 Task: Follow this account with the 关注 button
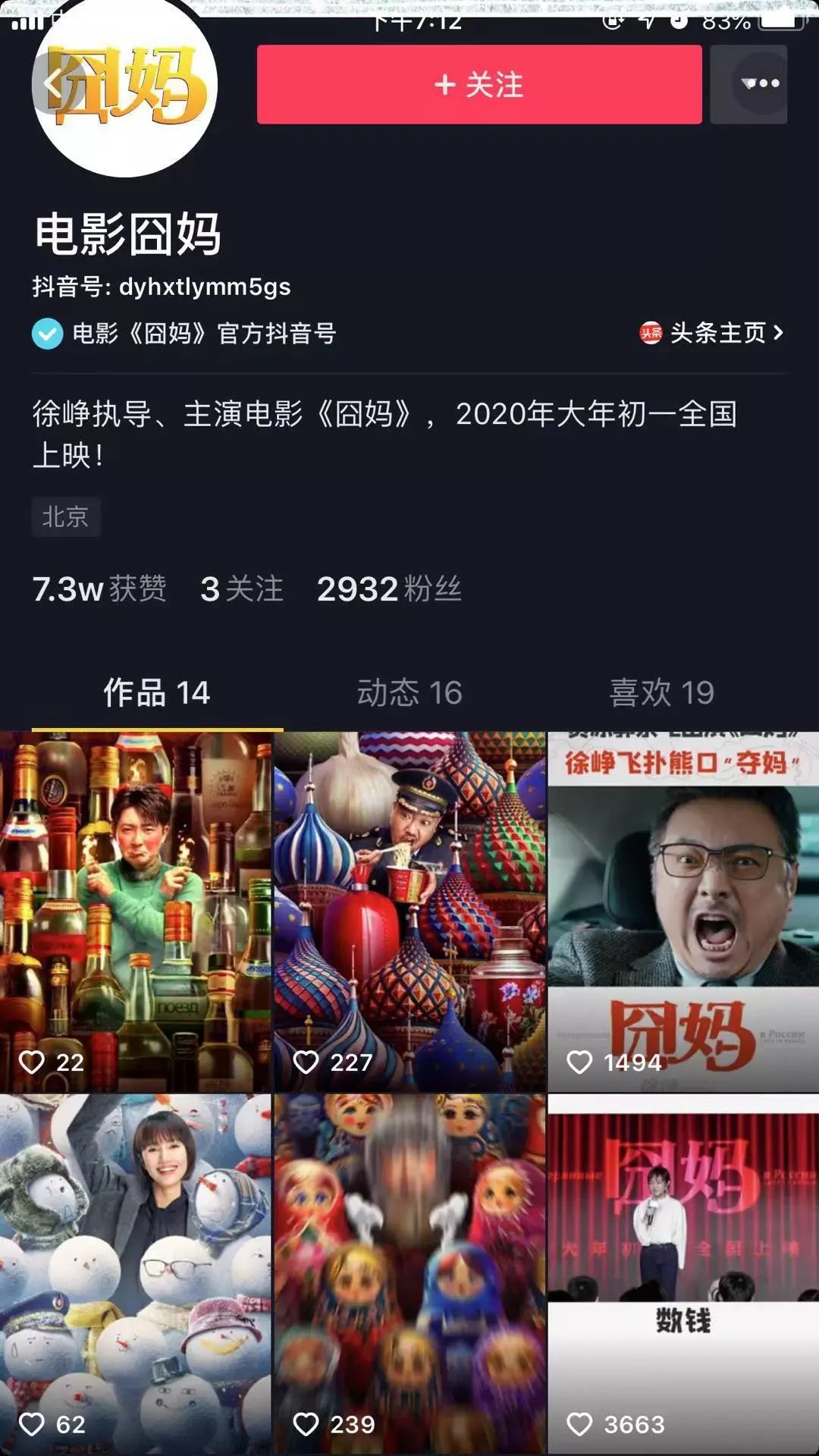pyautogui.click(x=479, y=84)
